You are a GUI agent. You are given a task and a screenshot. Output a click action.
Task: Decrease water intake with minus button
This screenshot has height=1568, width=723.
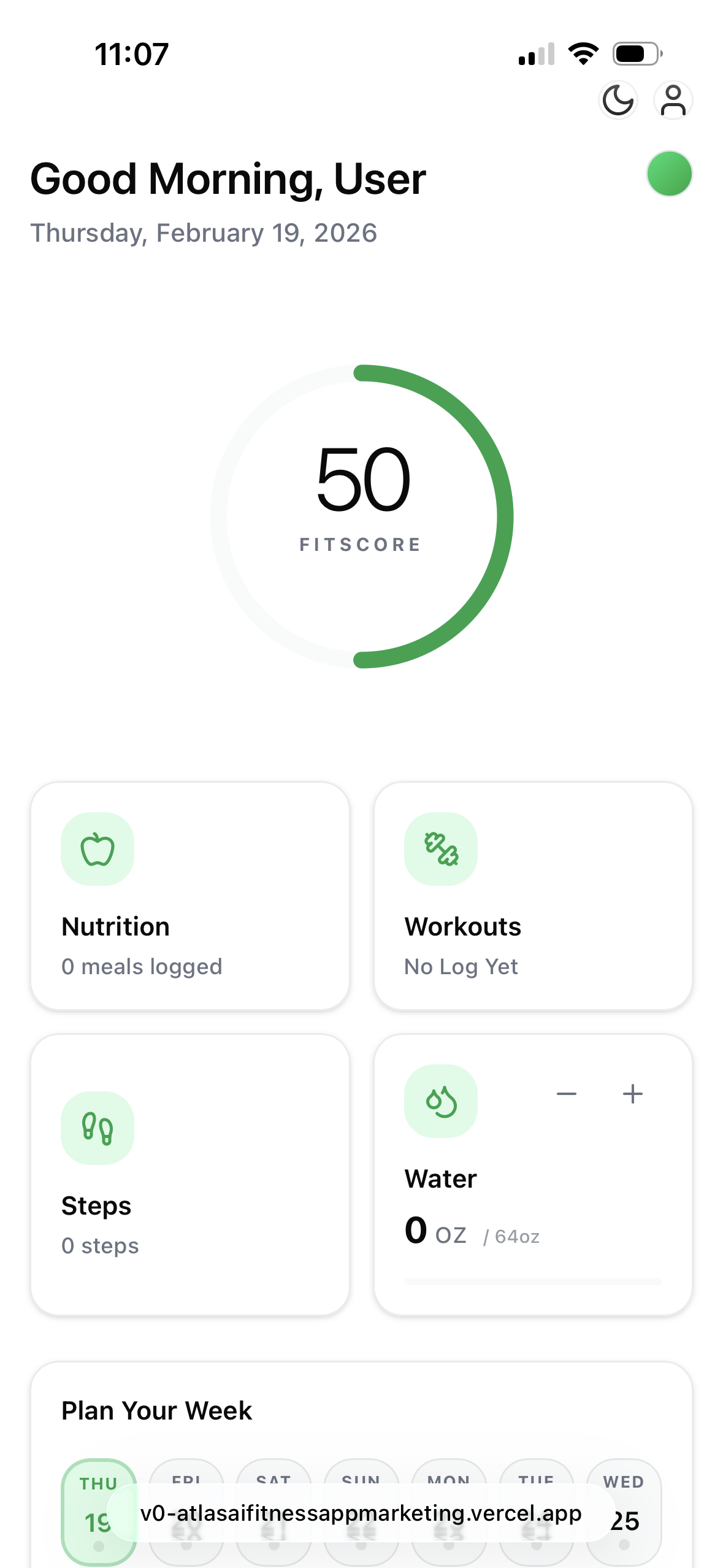tap(566, 1094)
